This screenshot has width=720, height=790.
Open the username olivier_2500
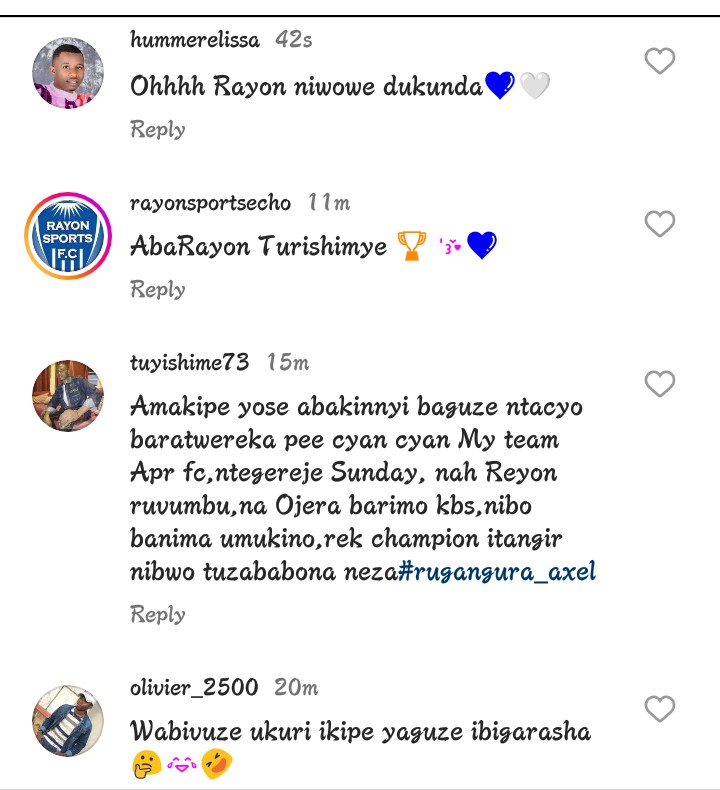[x=194, y=688]
